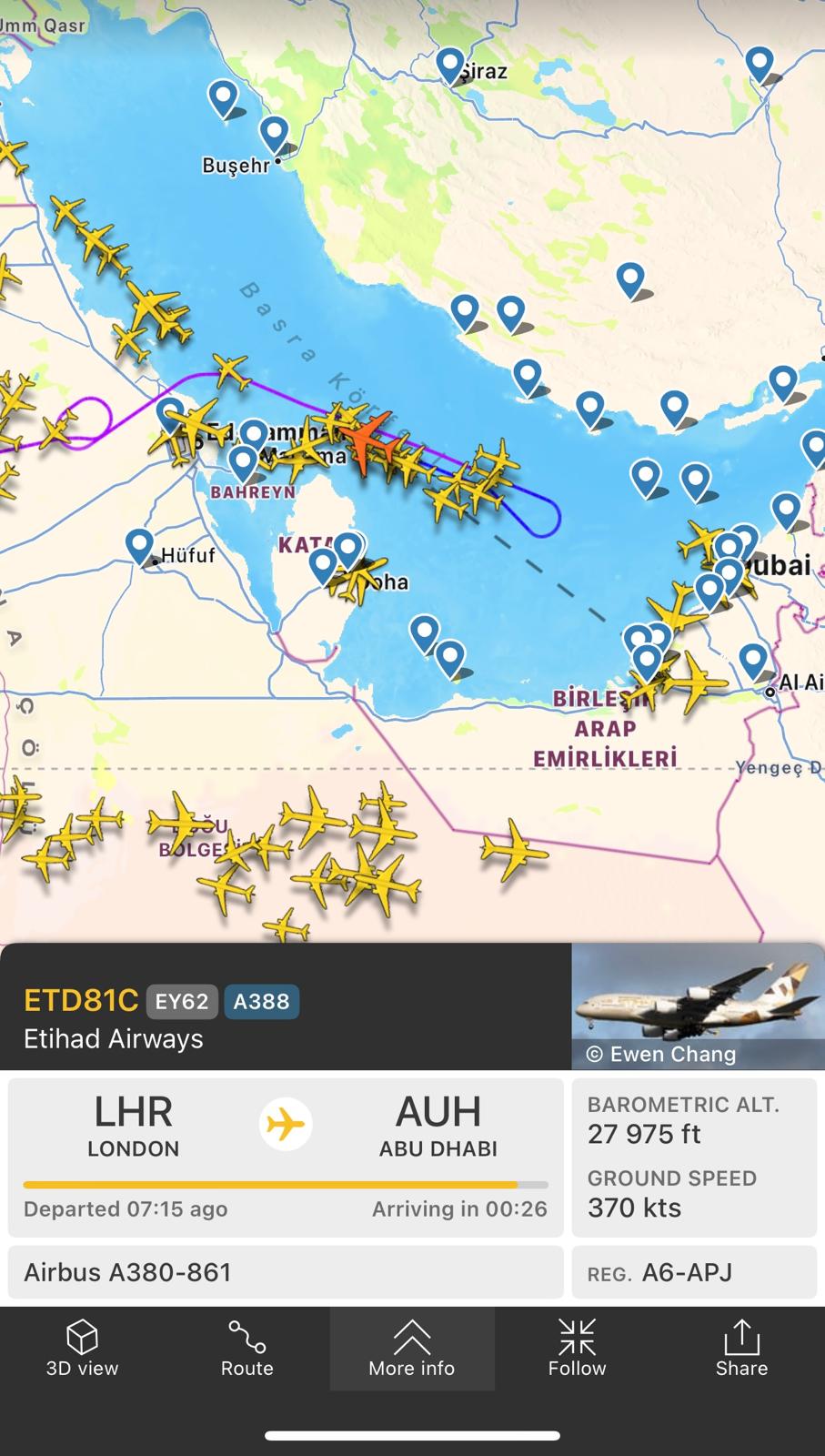Select the airport pin near Hüfuf
Screen dimensions: 825x1456
point(139,546)
